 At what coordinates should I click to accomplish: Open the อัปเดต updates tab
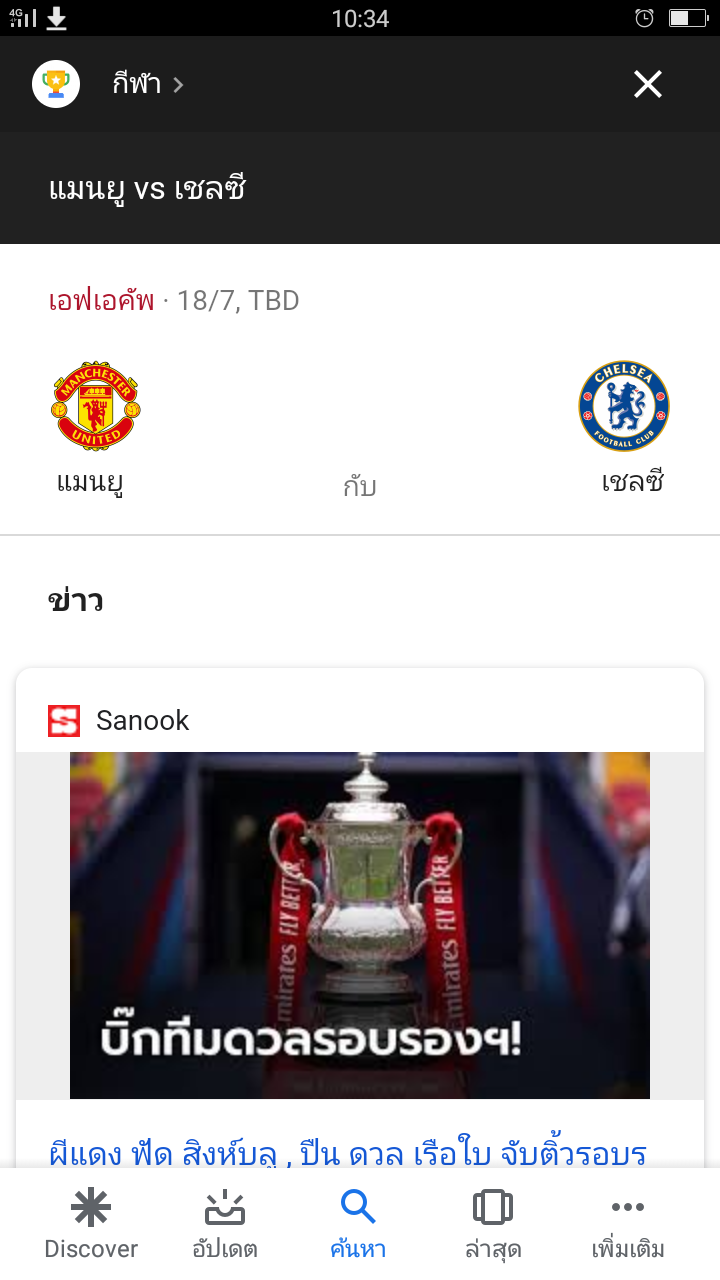pyautogui.click(x=225, y=1224)
